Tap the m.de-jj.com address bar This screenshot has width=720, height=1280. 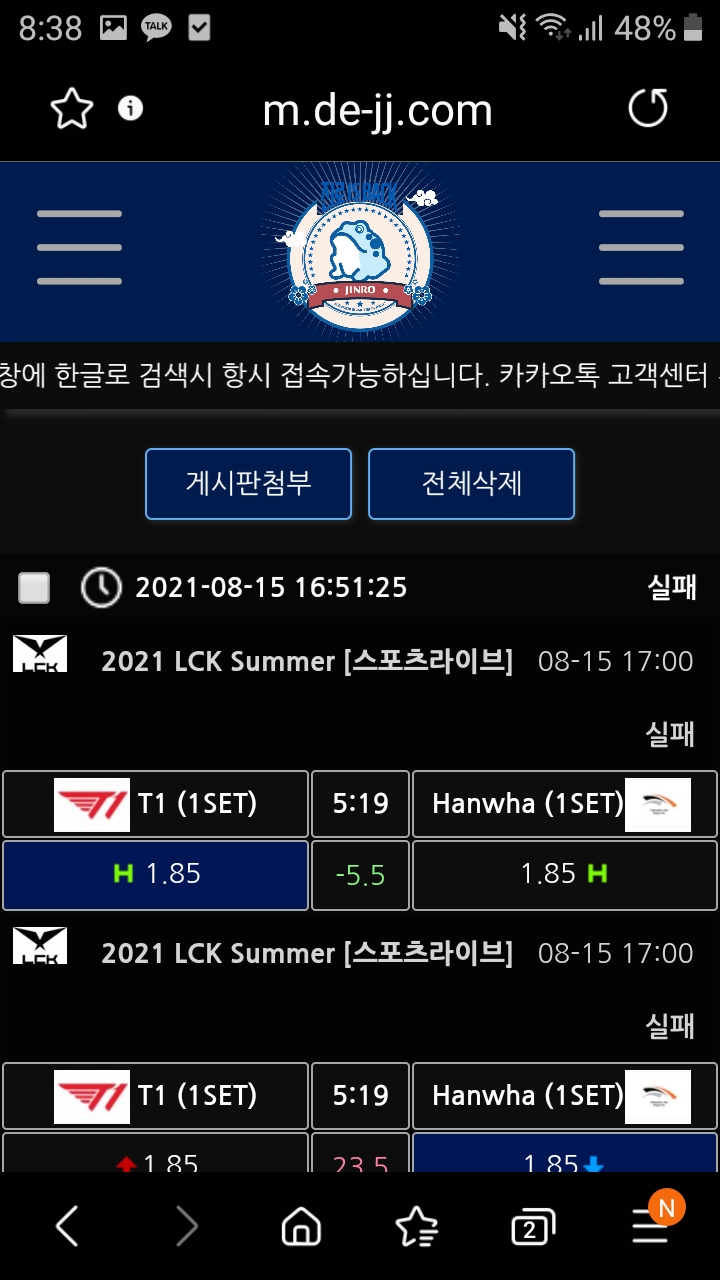(377, 109)
